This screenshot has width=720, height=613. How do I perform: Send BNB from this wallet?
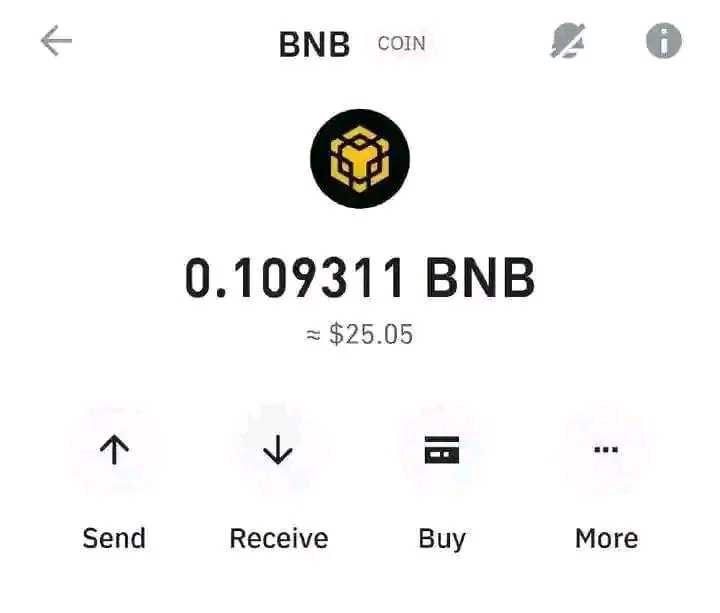(x=114, y=452)
